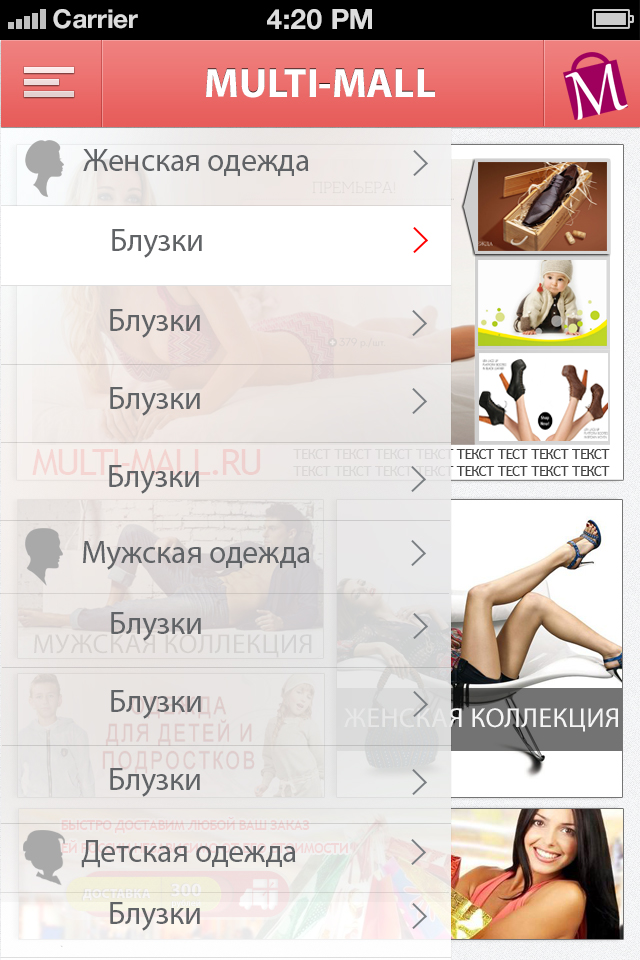Image resolution: width=640 pixels, height=960 pixels.
Task: Close the drawer with the hamburger menu button
Action: click(x=49, y=82)
